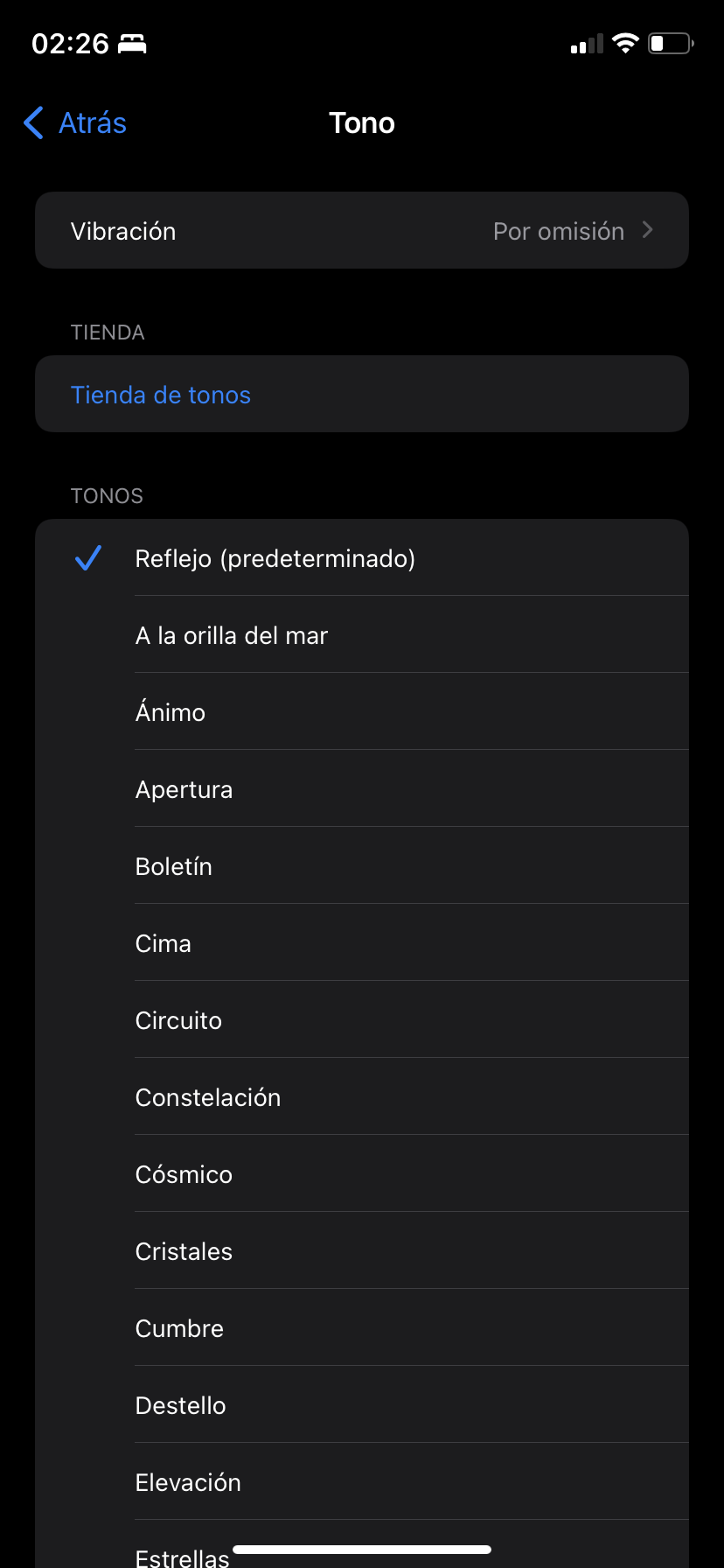Open Tienda de tonos link
Image resolution: width=724 pixels, height=1568 pixels.
tap(161, 395)
